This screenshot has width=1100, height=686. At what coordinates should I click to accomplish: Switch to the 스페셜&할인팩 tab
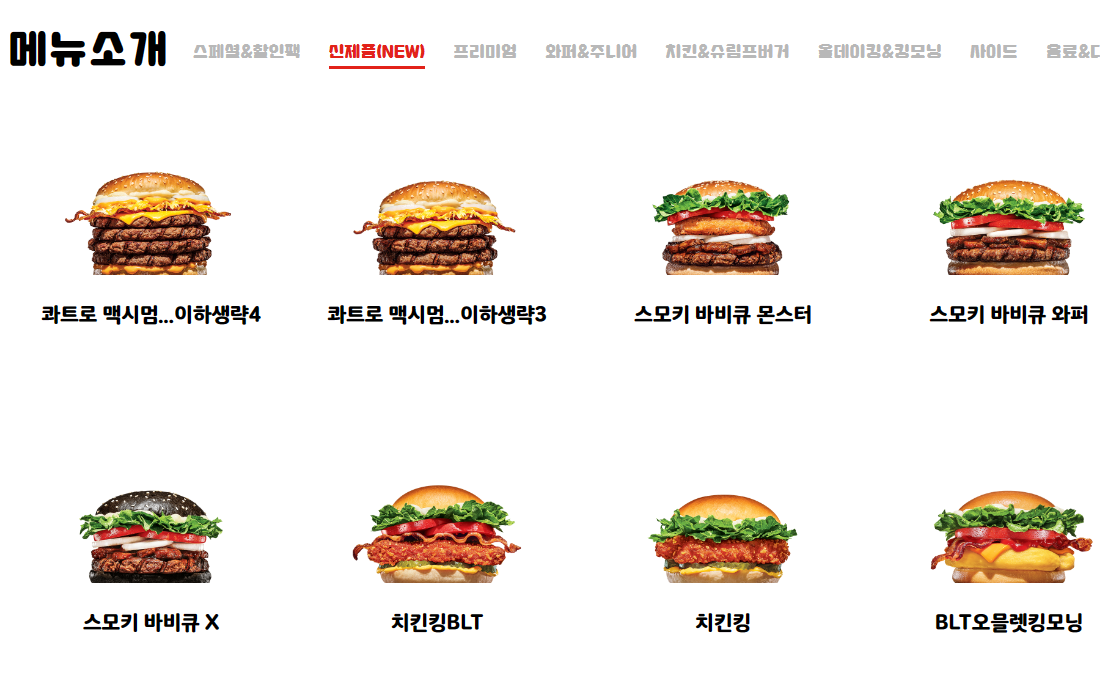click(246, 51)
